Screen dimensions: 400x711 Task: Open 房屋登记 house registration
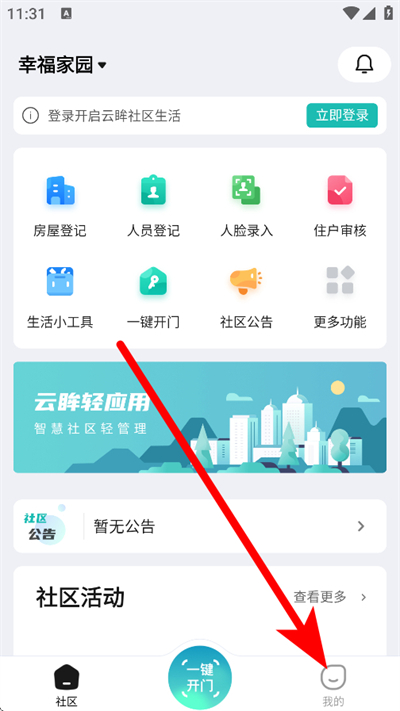coord(60,207)
